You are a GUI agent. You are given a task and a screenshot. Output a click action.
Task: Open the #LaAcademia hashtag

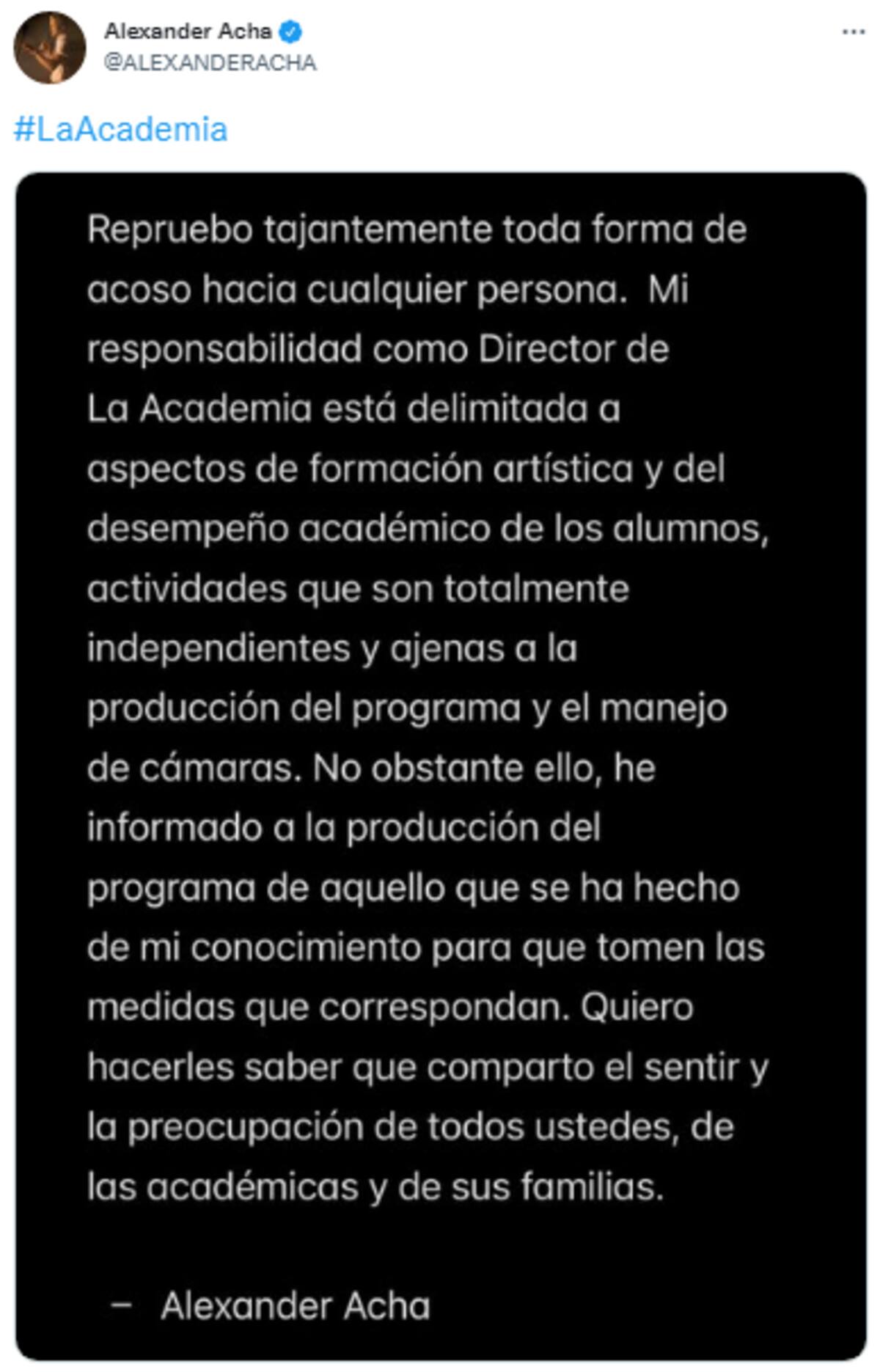[x=121, y=130]
